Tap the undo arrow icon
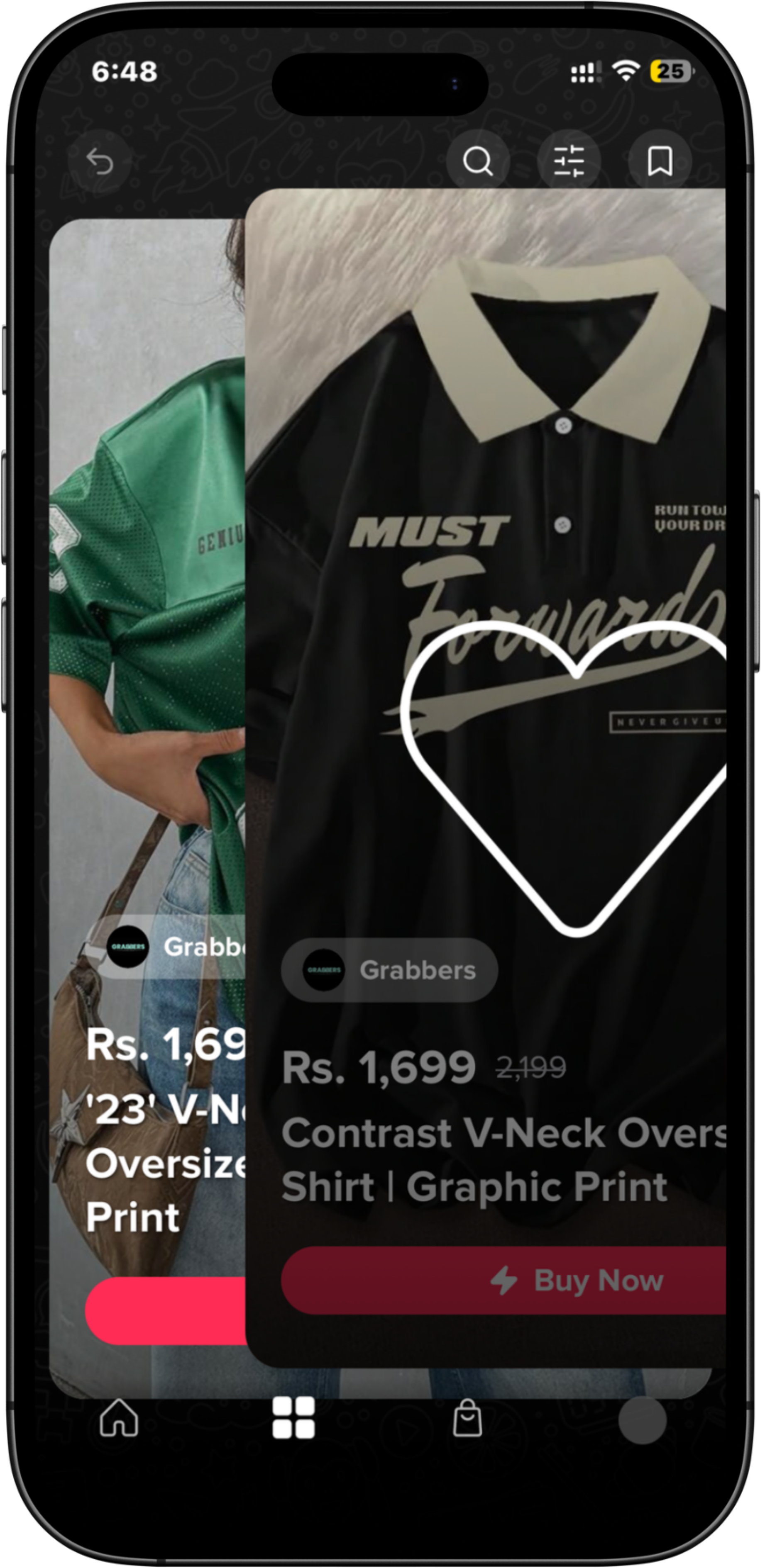The image size is (765, 1568). point(99,161)
